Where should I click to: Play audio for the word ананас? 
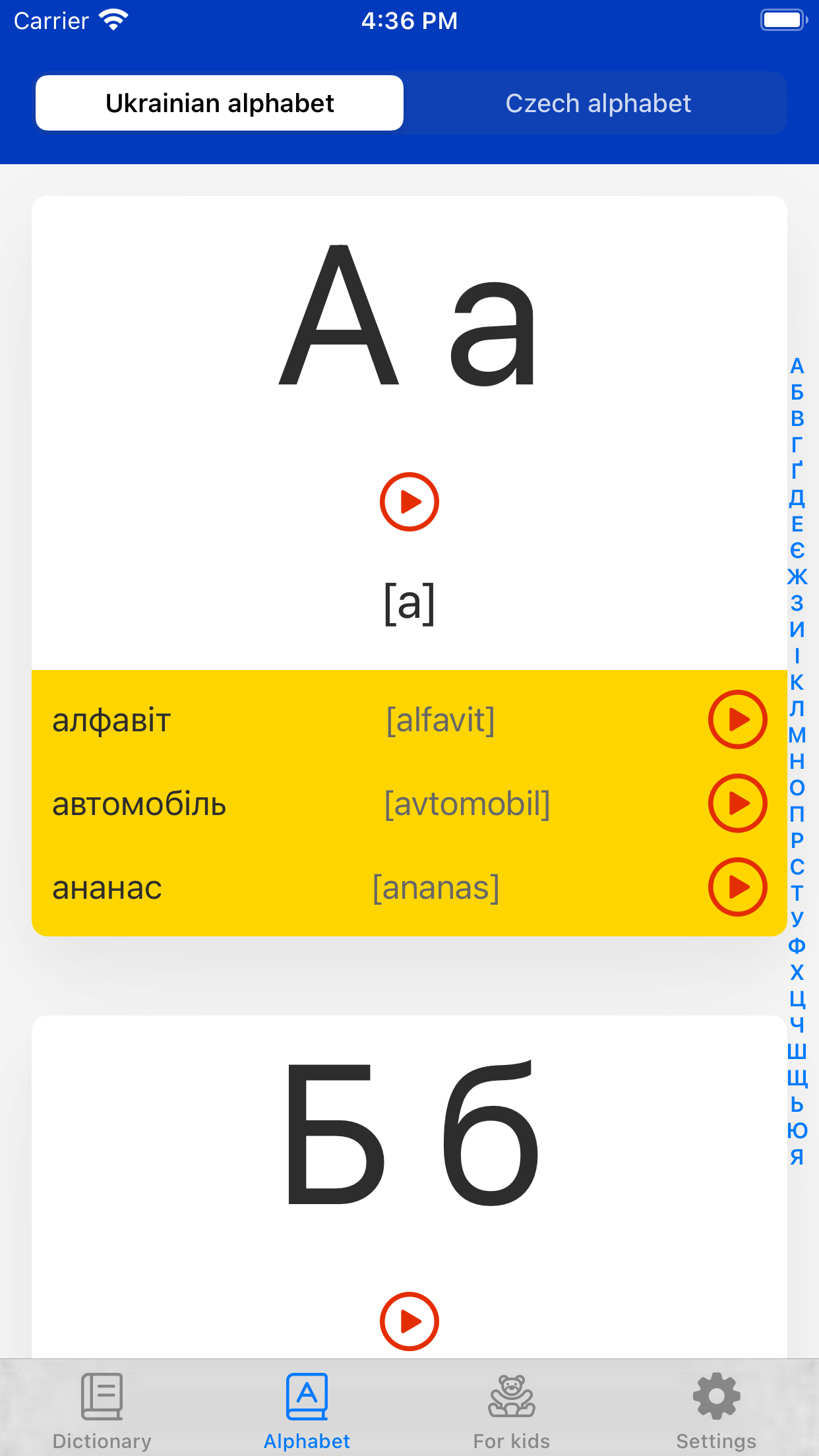[738, 887]
